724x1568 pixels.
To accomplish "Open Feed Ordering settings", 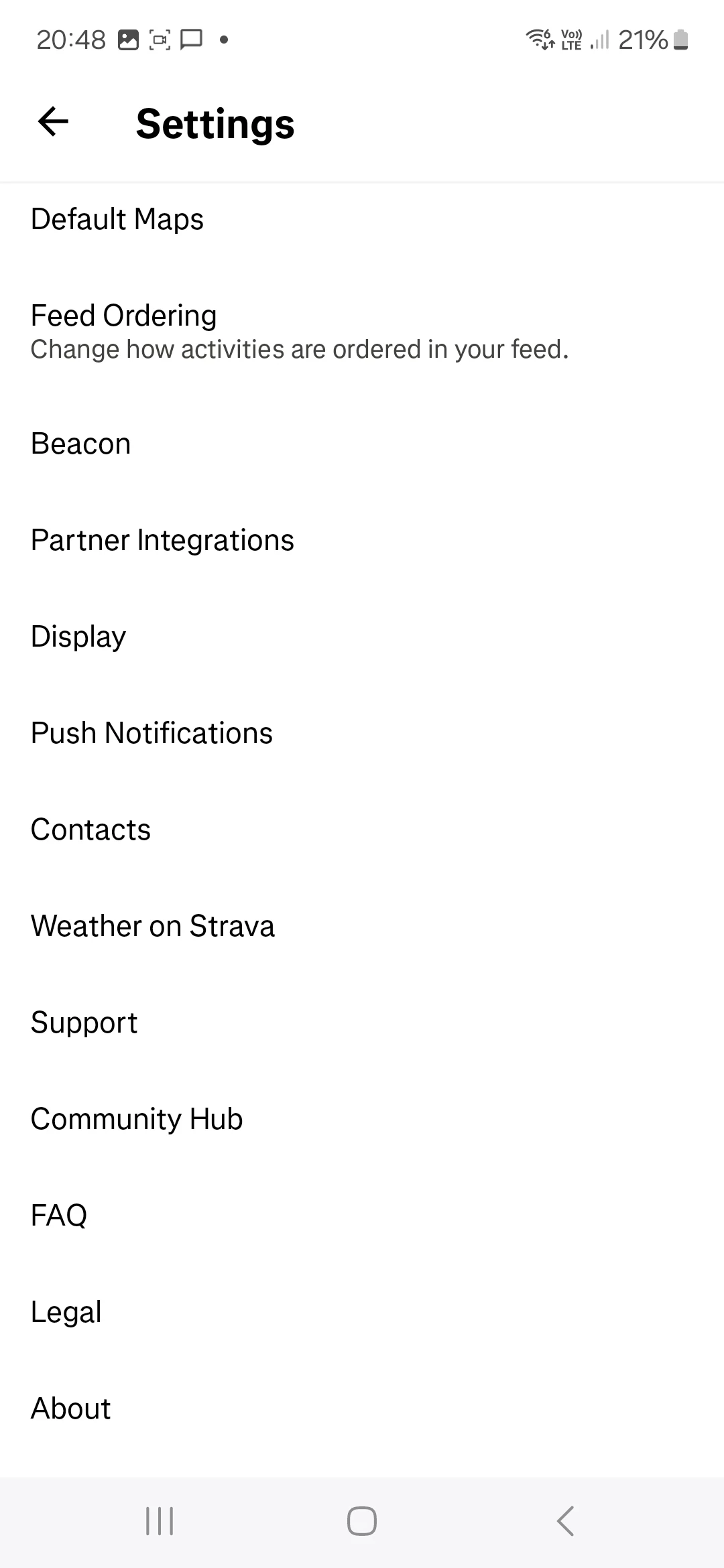I will pos(362,331).
